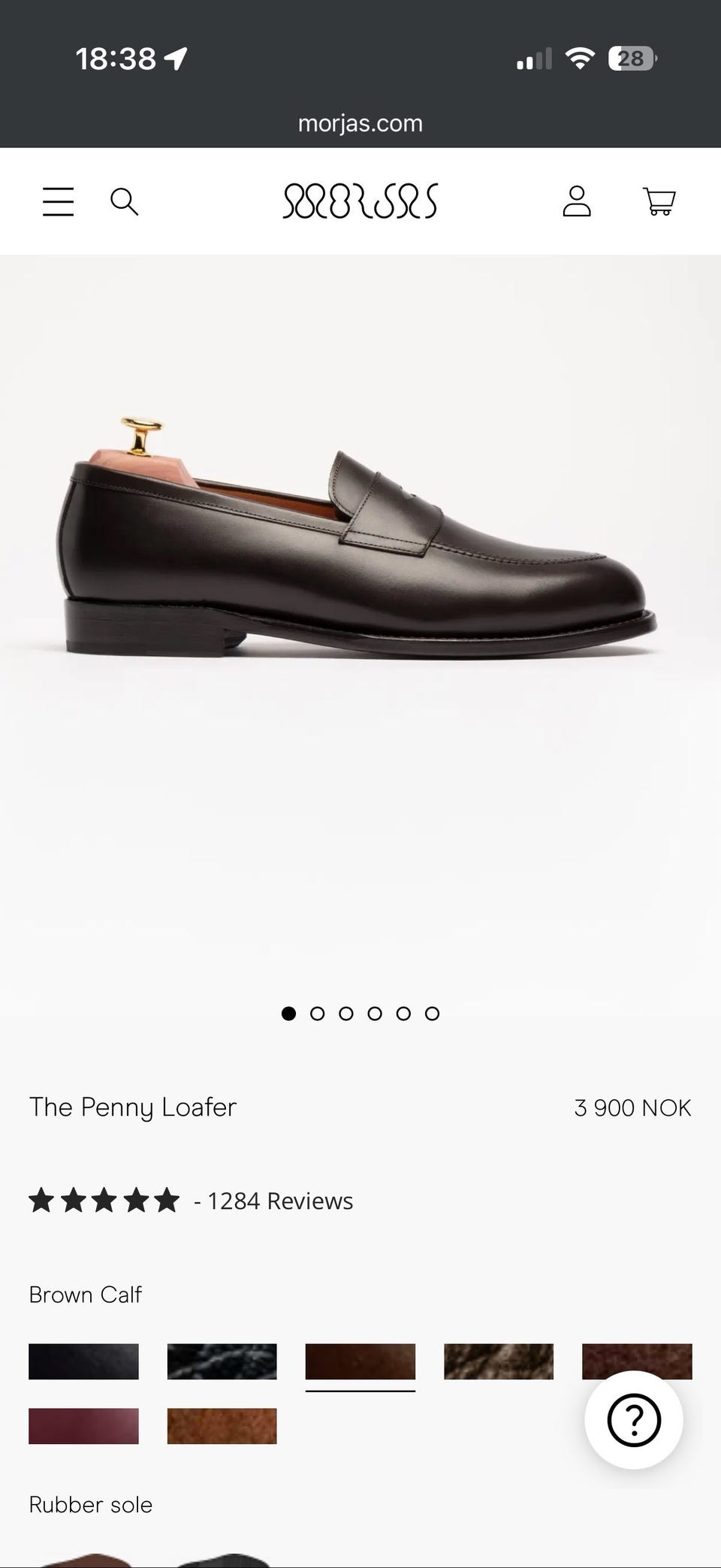Screen dimensions: 721x1568
Task: Open the help question mark button
Action: (633, 1419)
